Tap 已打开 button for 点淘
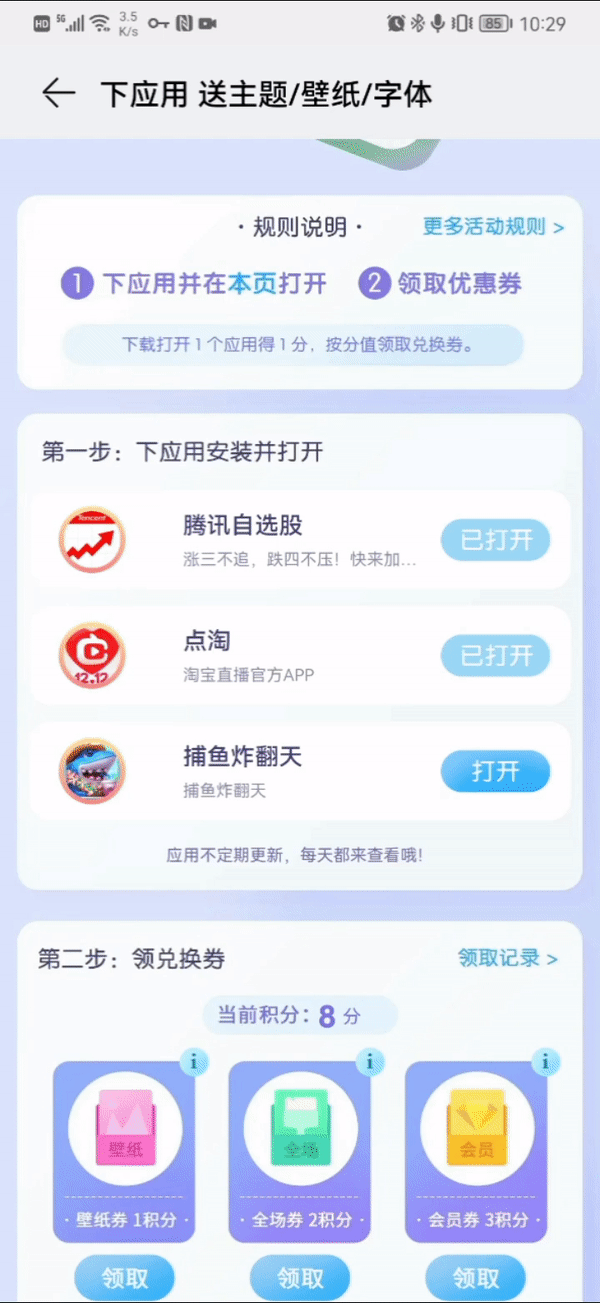 [x=495, y=656]
